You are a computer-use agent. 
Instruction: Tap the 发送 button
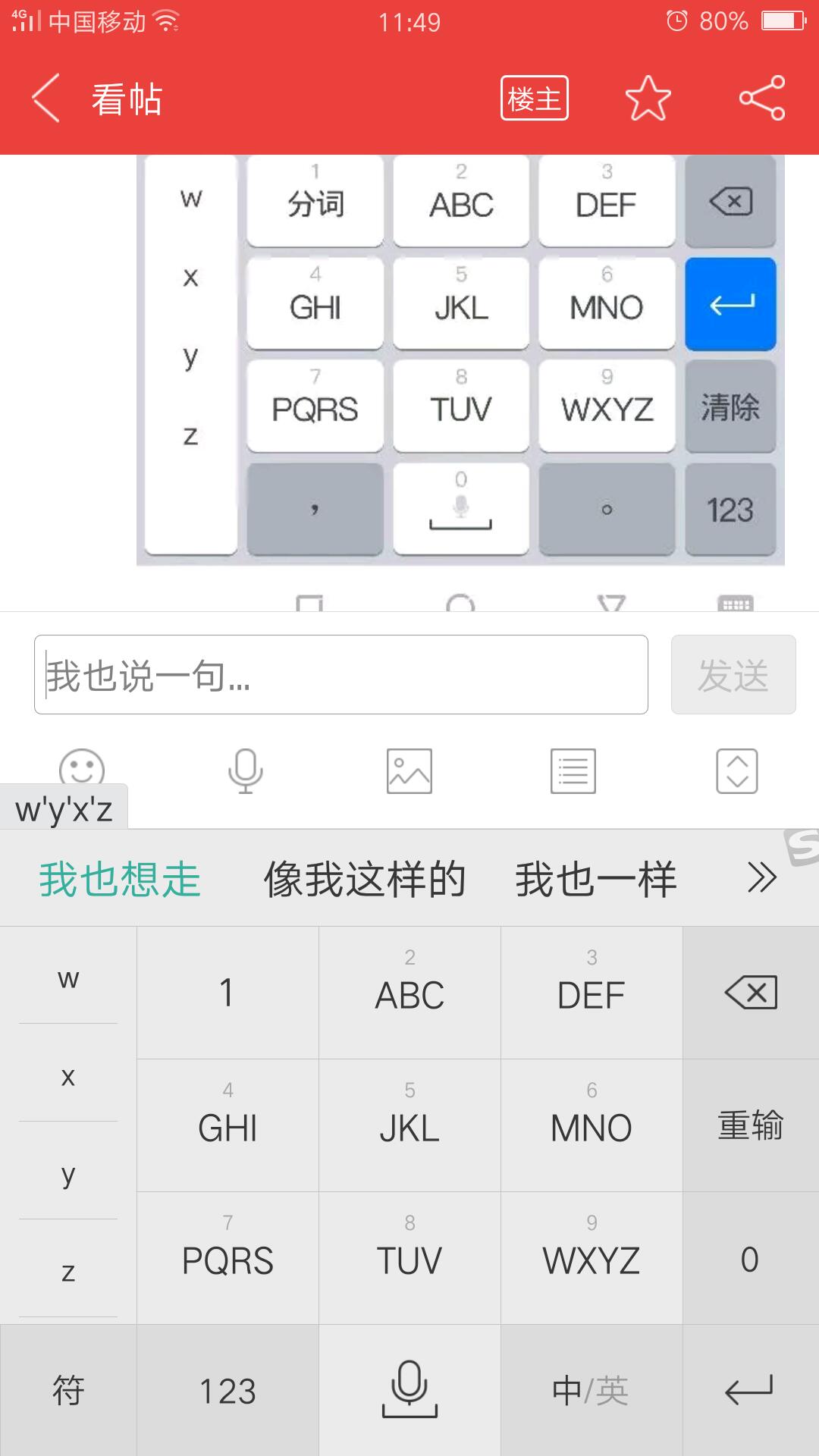pyautogui.click(x=733, y=675)
